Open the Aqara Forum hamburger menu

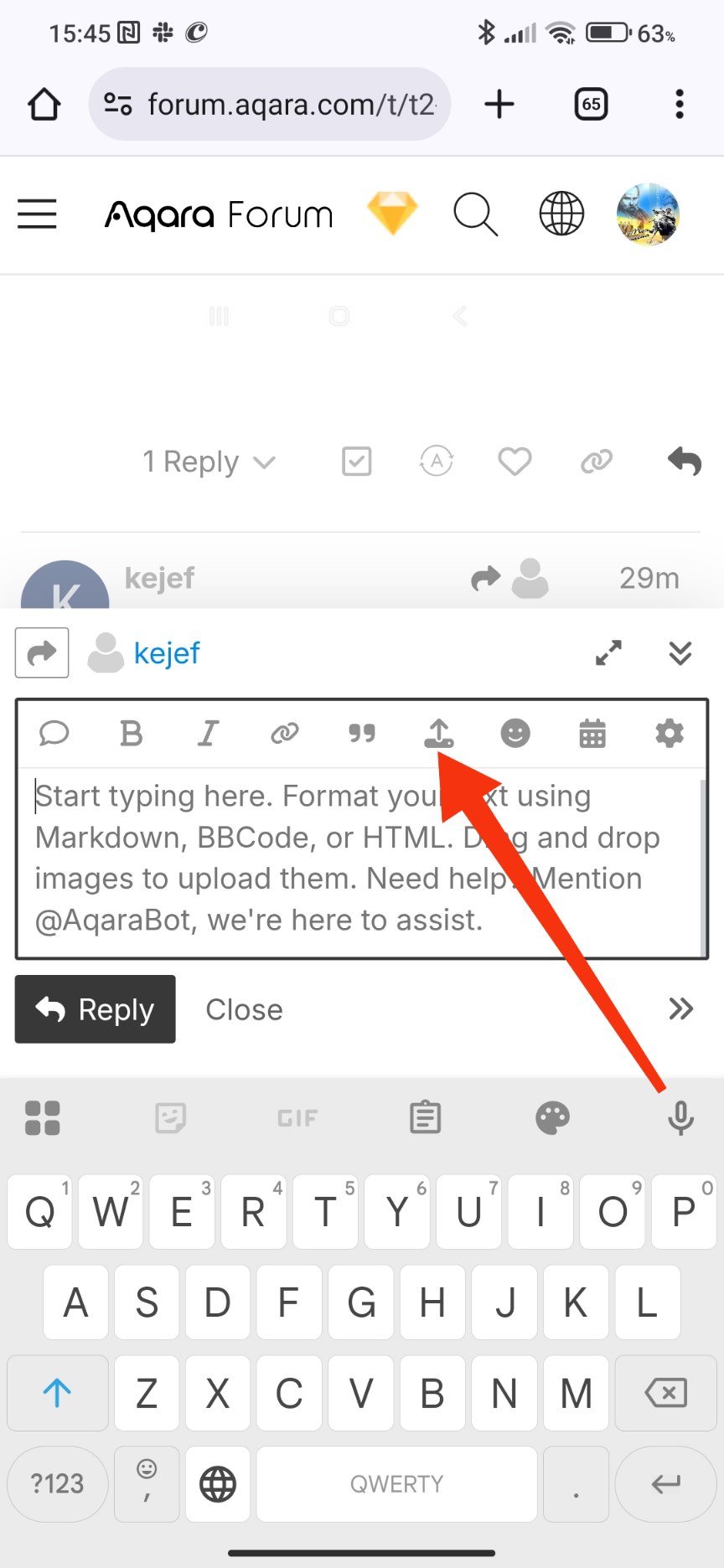pos(38,214)
